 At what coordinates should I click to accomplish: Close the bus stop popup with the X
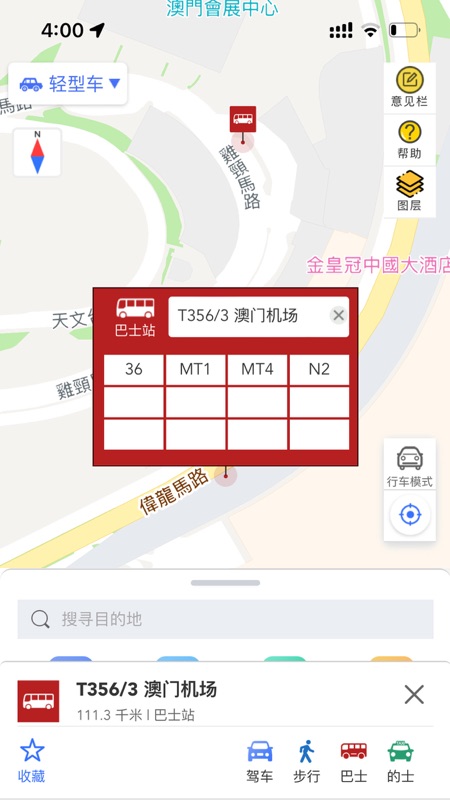[x=338, y=316]
